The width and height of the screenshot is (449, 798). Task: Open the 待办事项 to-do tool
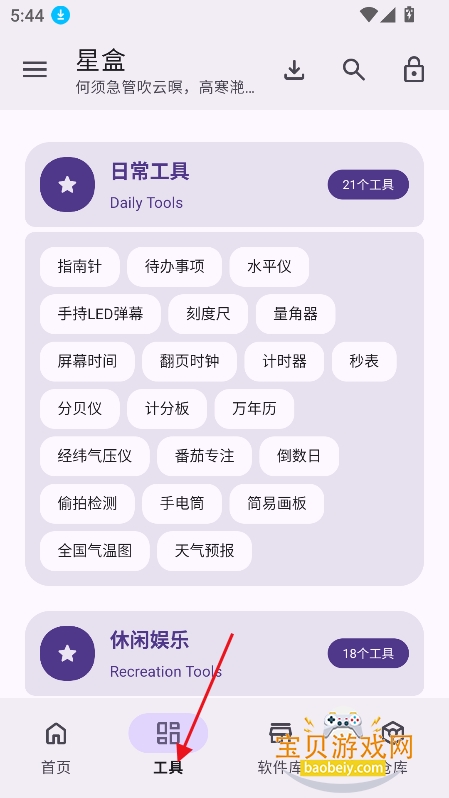pos(175,267)
